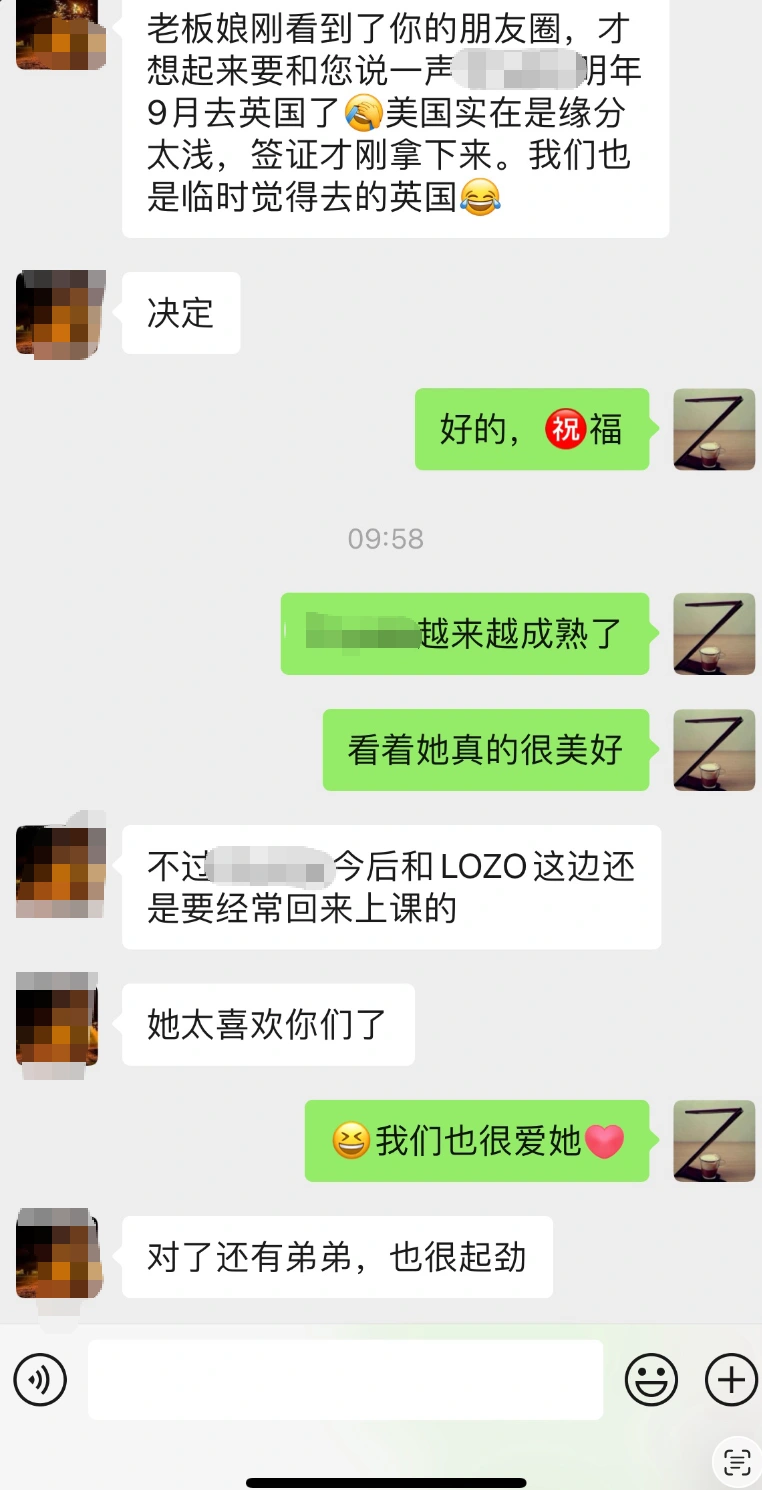View my profile avatar beside "好的，祝福"
762x1490 pixels.
pos(714,430)
